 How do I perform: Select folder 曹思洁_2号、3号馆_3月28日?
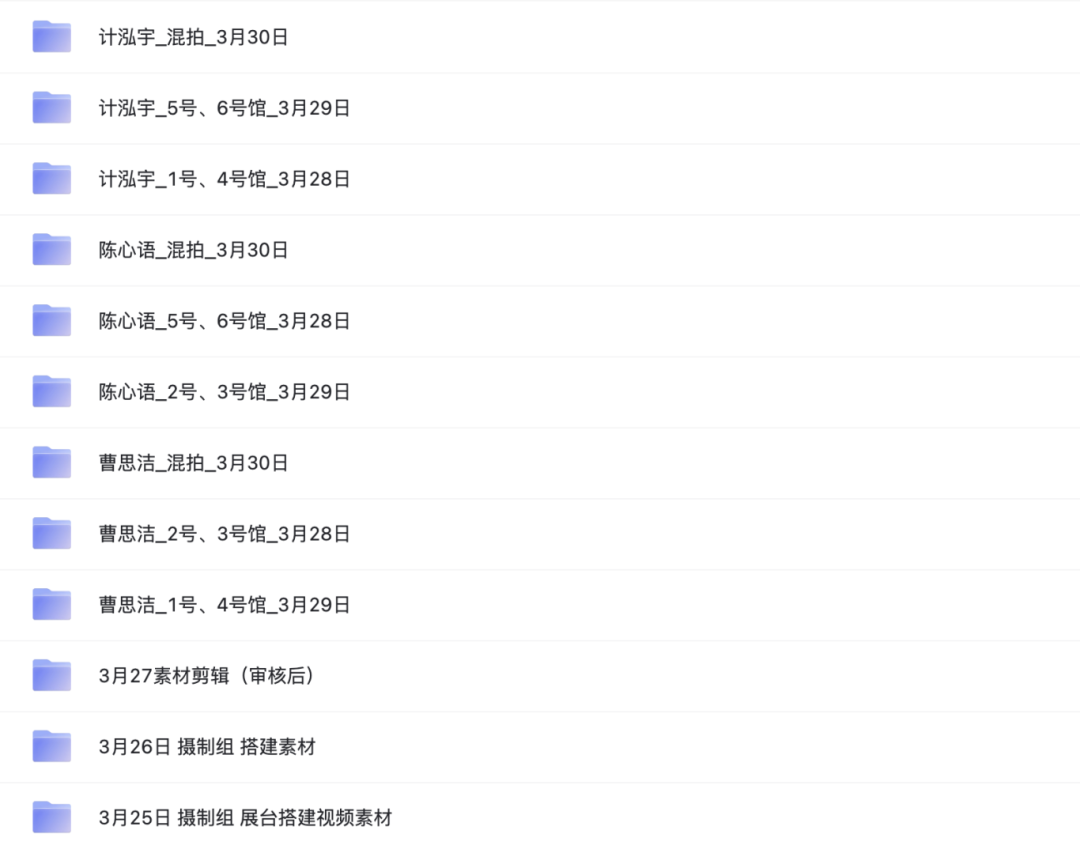click(224, 535)
